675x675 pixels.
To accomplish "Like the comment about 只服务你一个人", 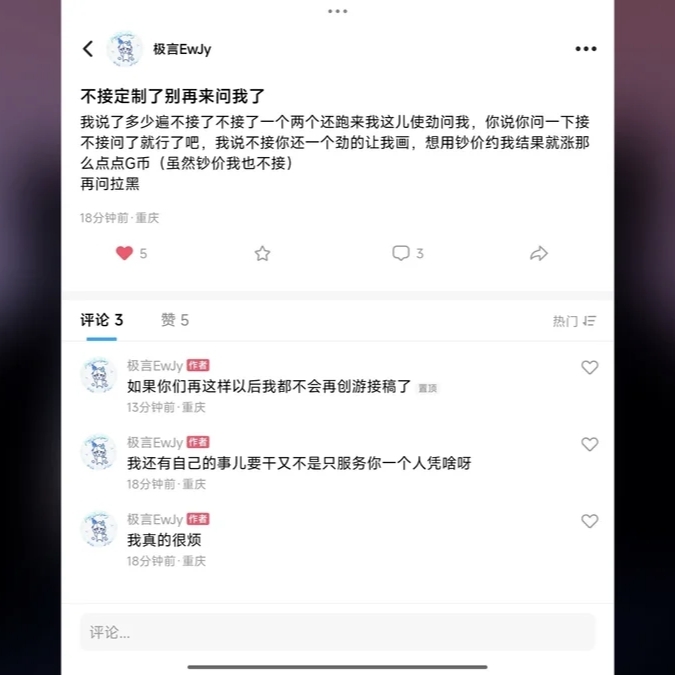I will click(x=590, y=444).
